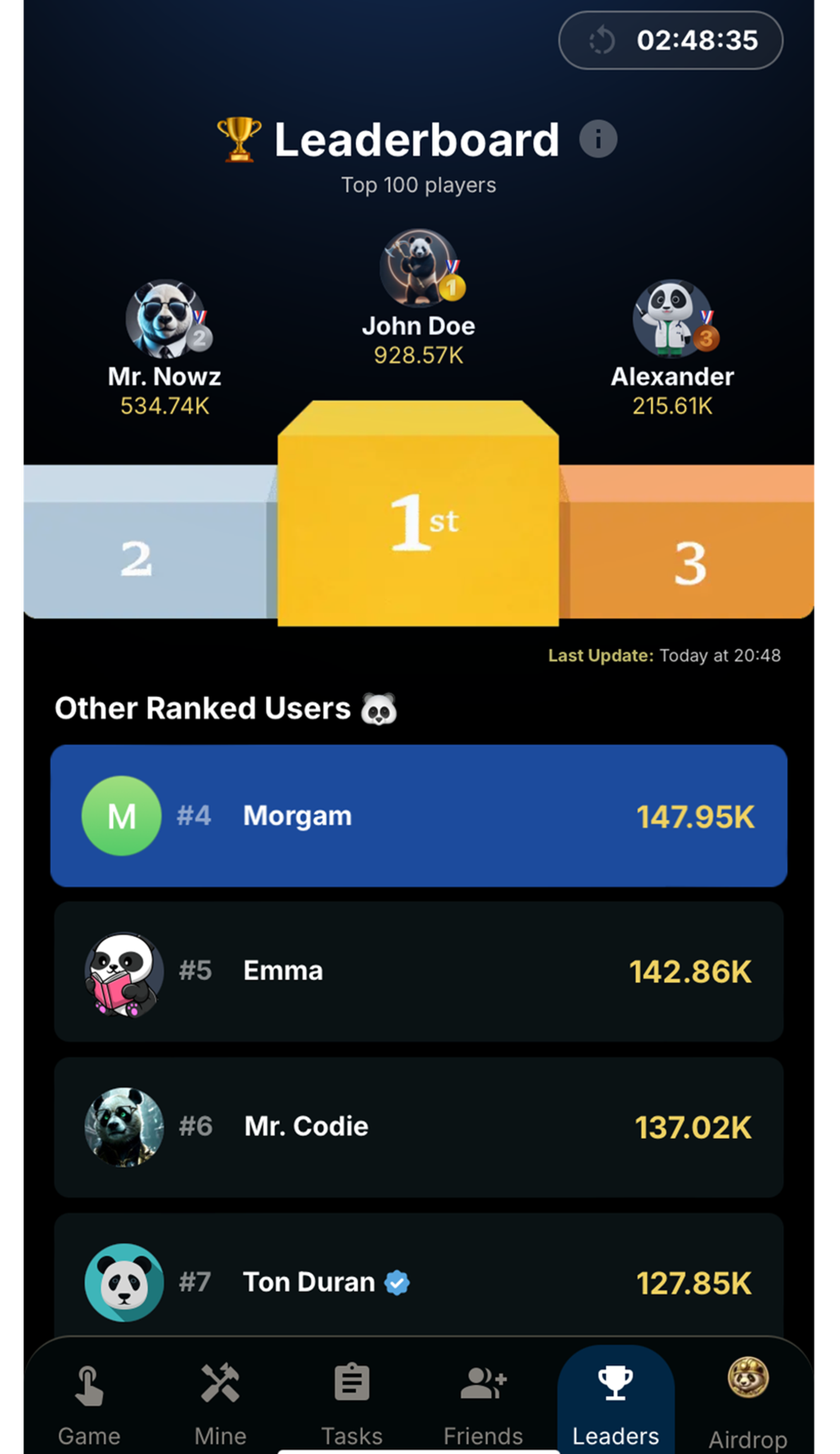
Task: Open Emma's rank #5 row
Action: (418, 971)
